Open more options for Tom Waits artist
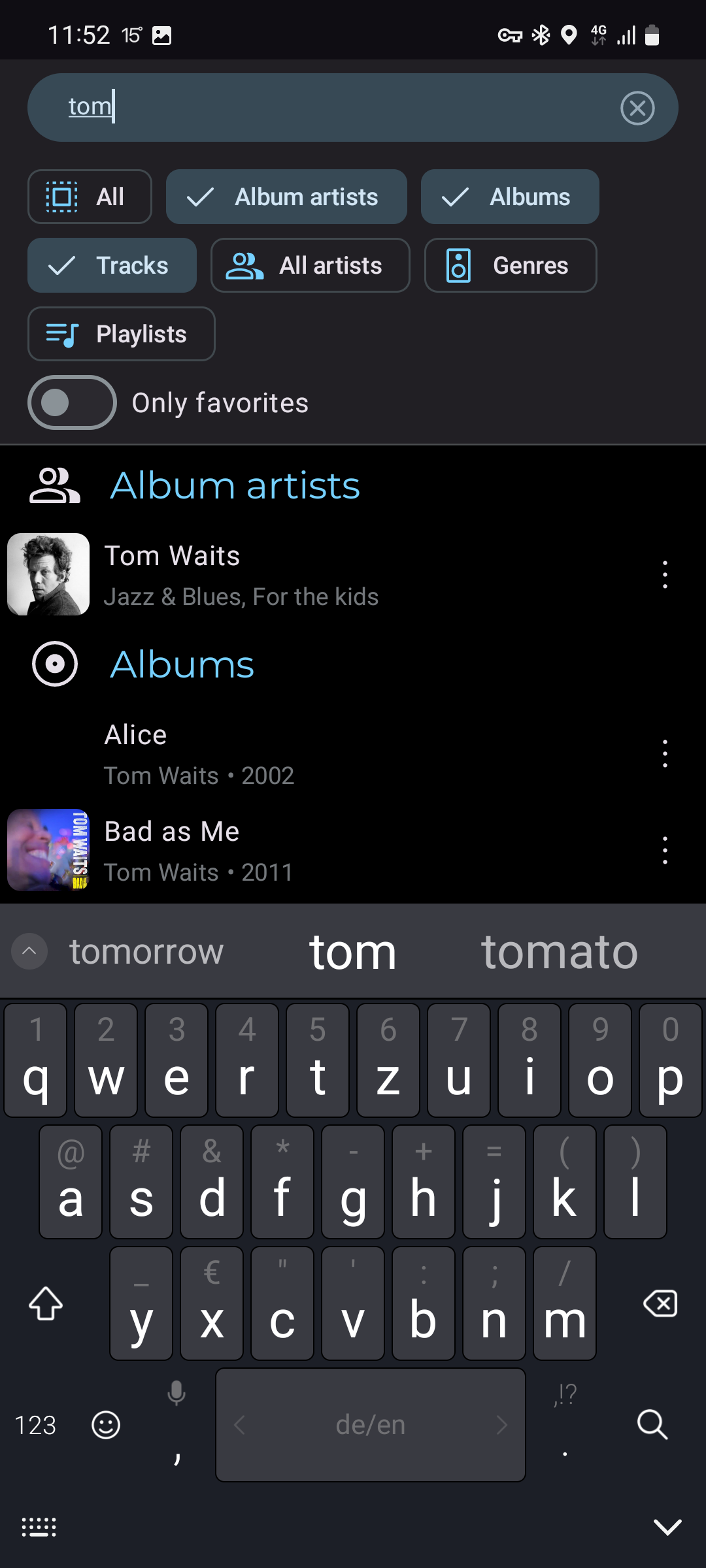Image resolution: width=706 pixels, height=1568 pixels. (665, 575)
